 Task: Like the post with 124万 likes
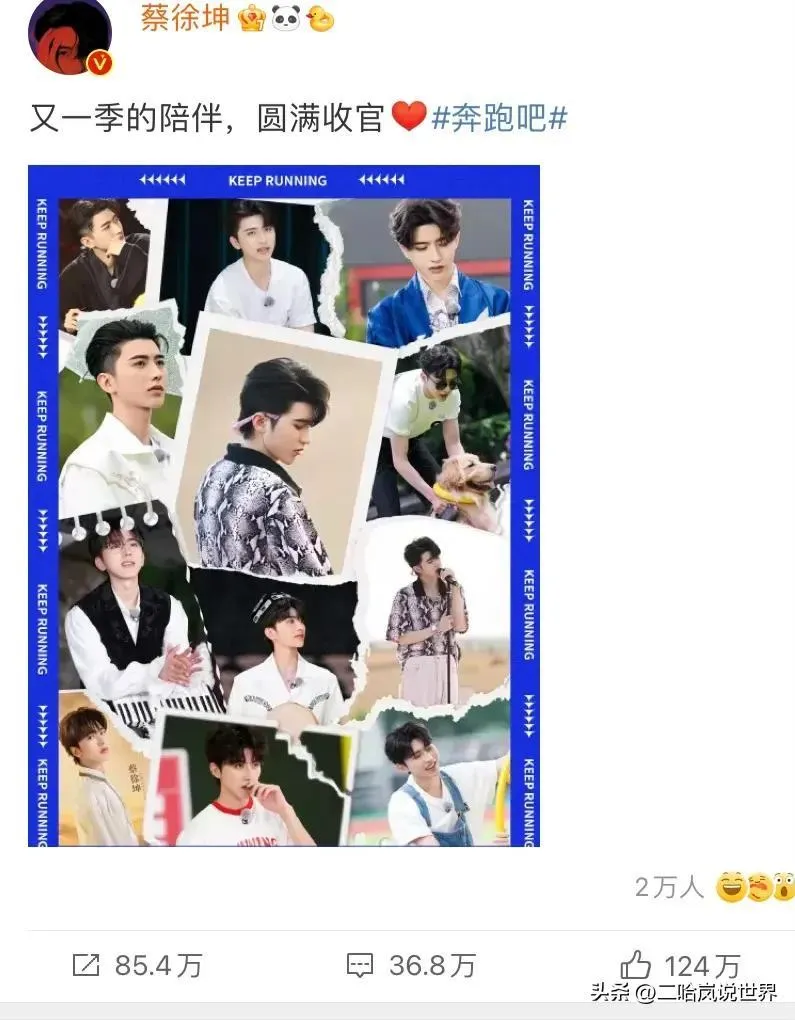(680, 965)
